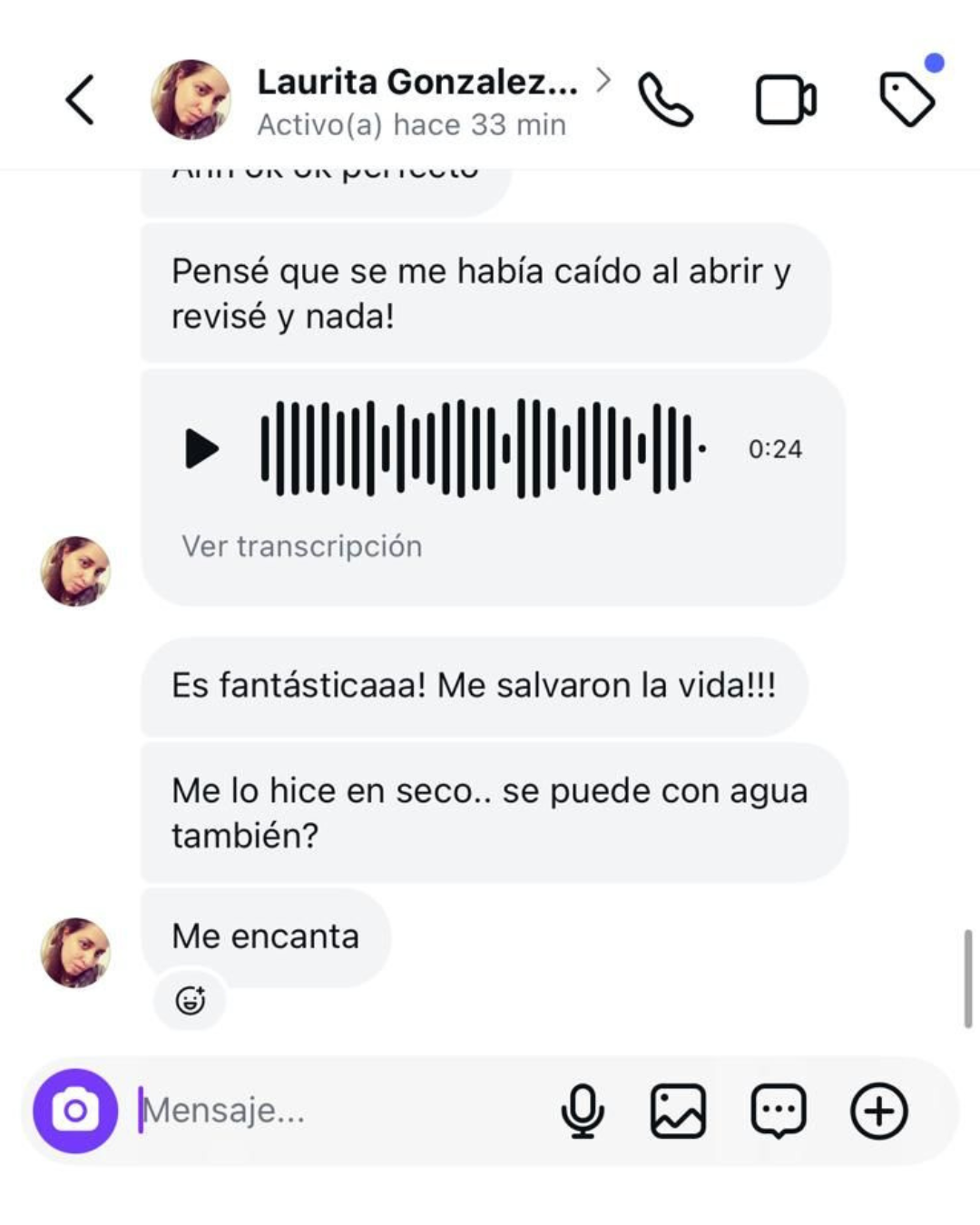
Task: Open the camera from the message bar
Action: 75,1111
